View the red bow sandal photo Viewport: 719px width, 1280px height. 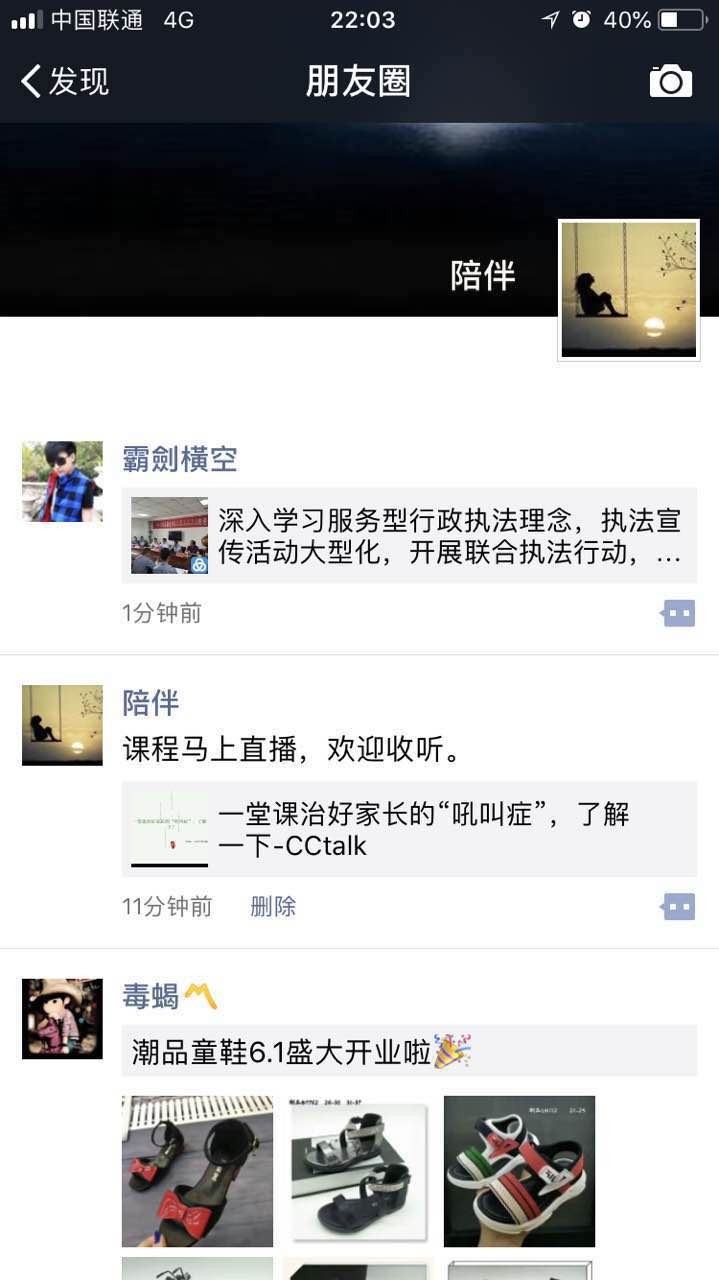[197, 1171]
